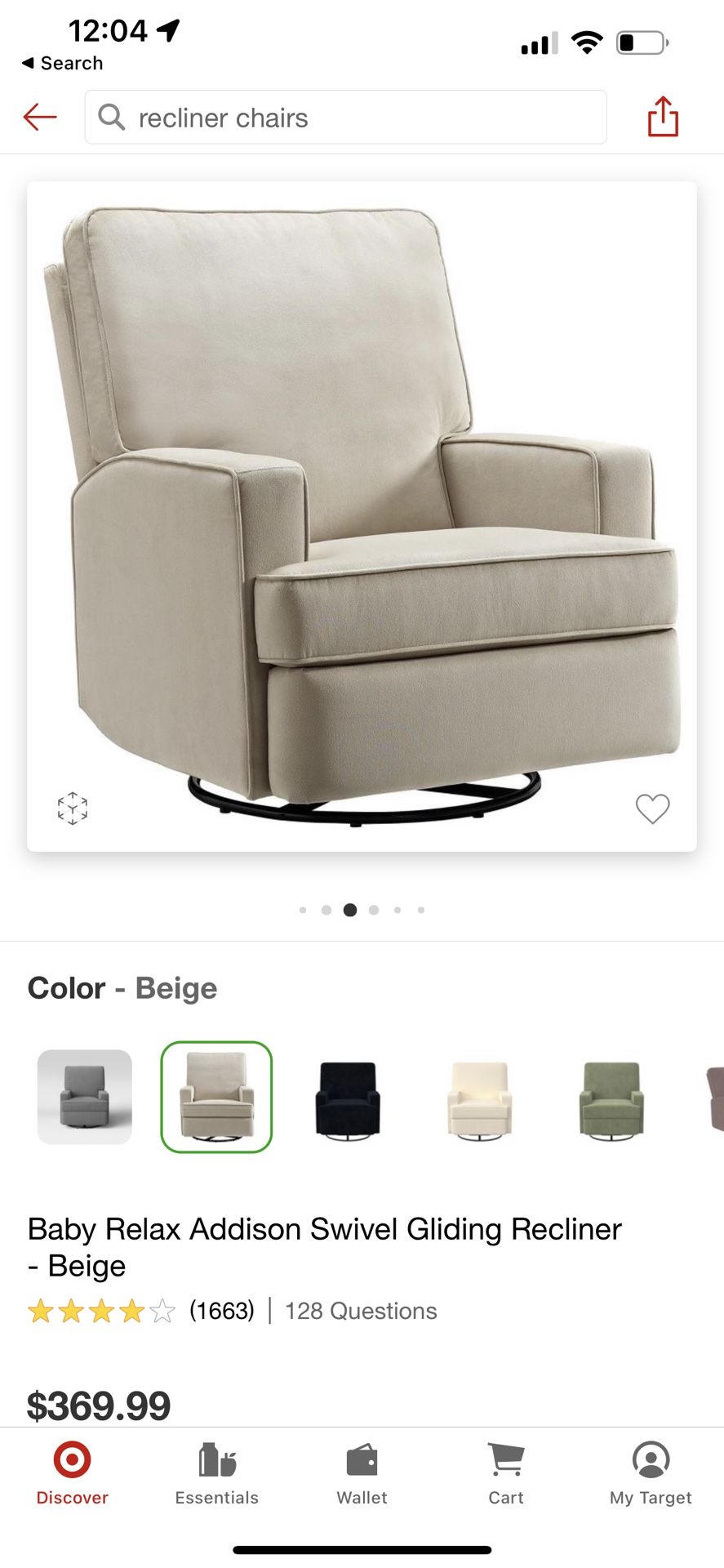
Task: Open the 3D view cube icon
Action: tap(73, 808)
